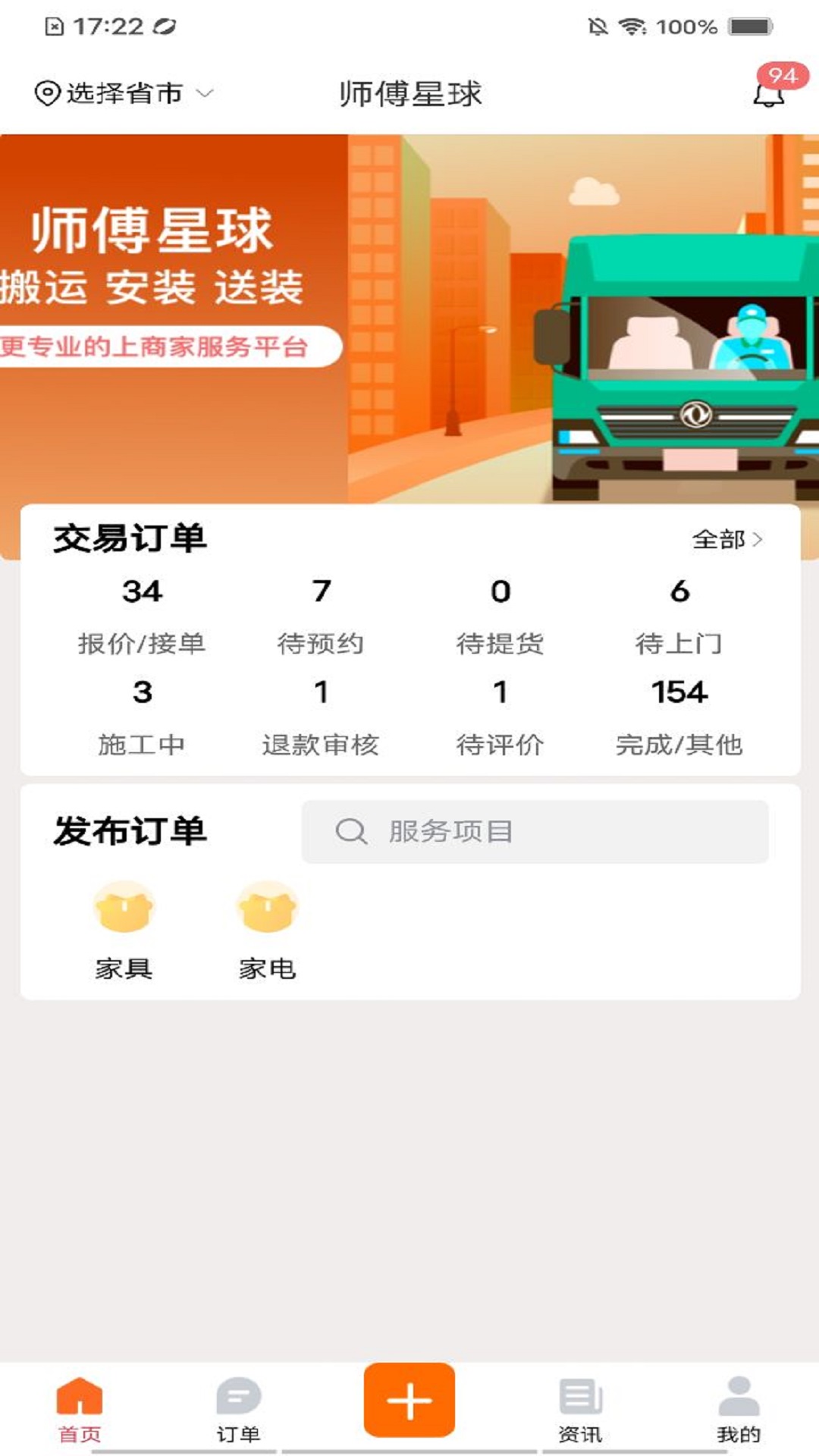This screenshot has height=1456, width=819.
Task: Tap the 服务项目 search field
Action: click(x=535, y=832)
